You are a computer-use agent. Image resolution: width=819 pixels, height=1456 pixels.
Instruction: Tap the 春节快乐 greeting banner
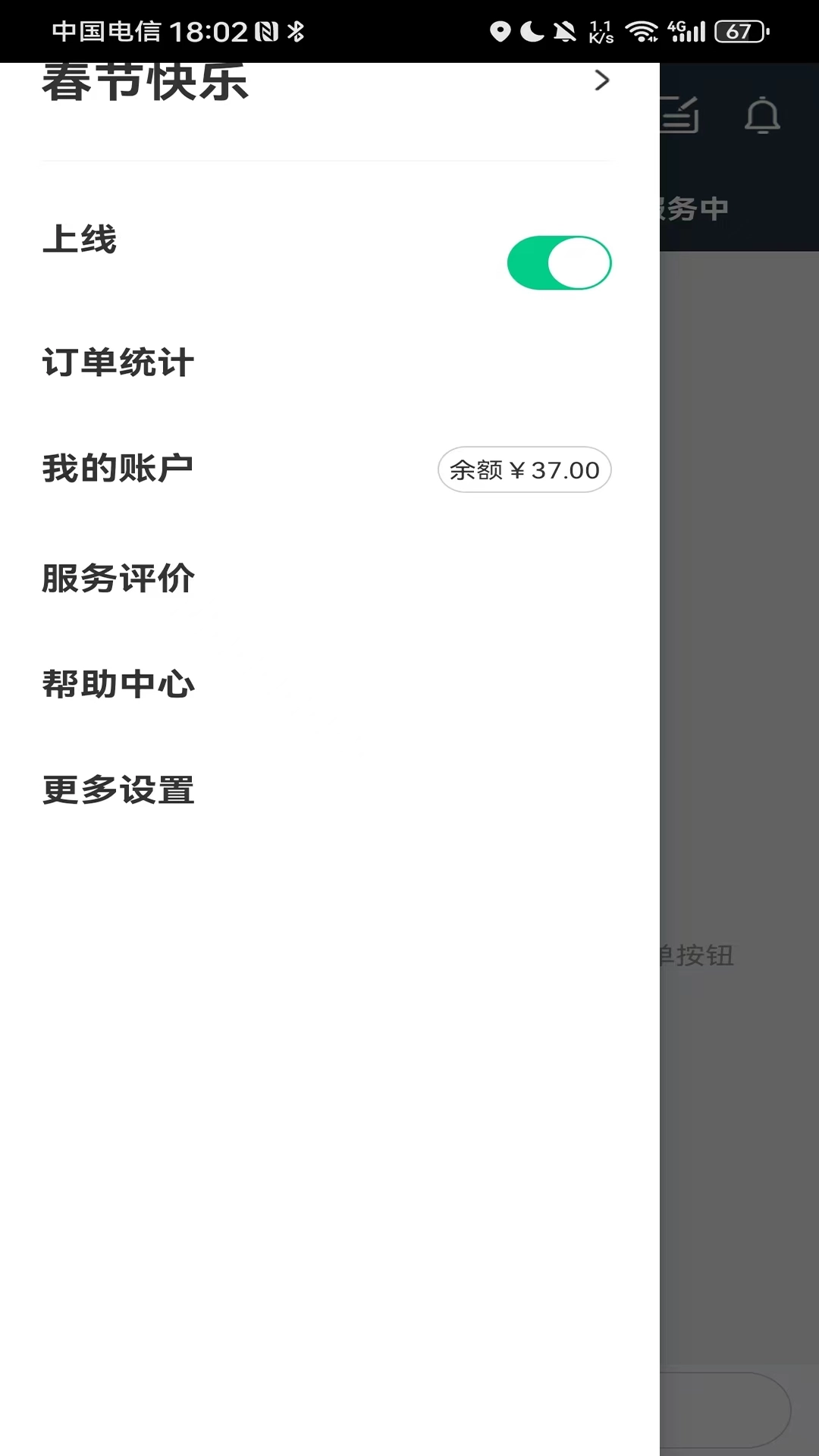click(146, 82)
